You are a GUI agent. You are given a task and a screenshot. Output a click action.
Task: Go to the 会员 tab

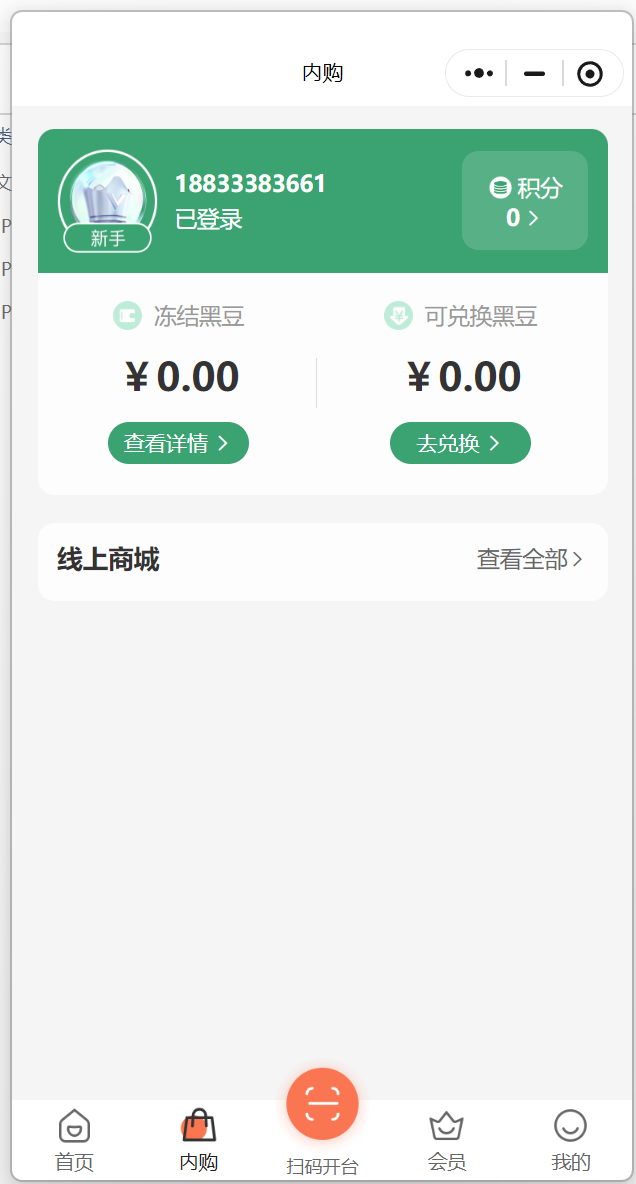coord(446,1140)
